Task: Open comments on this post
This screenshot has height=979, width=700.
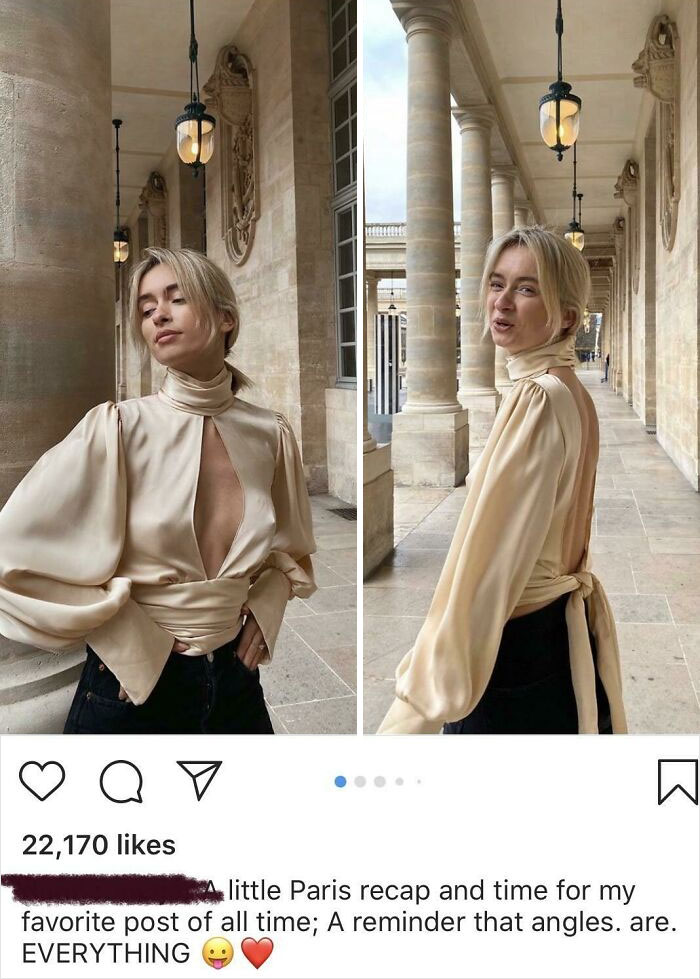Action: (120, 783)
